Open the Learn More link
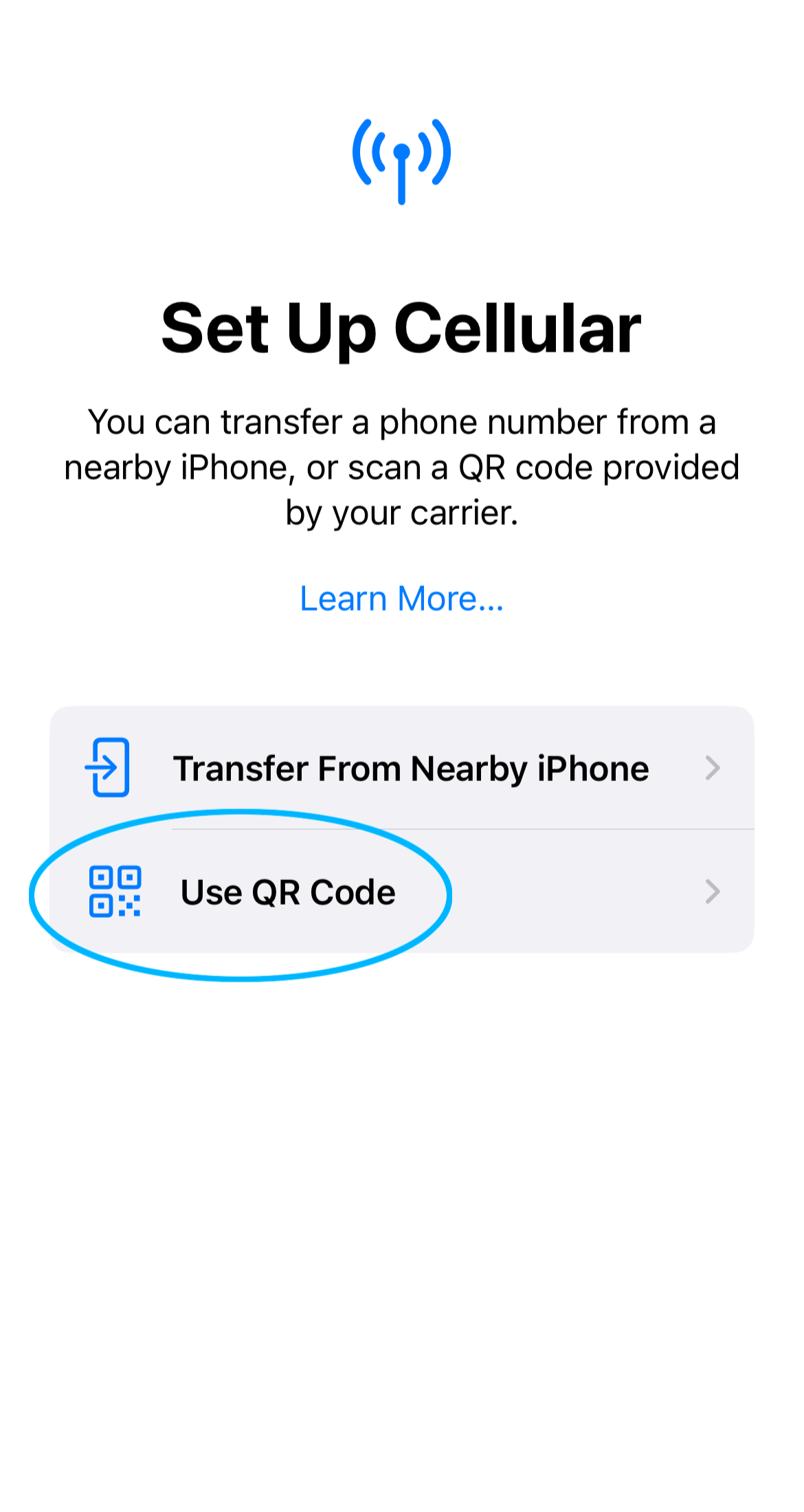The width and height of the screenshot is (804, 1512). (x=401, y=598)
